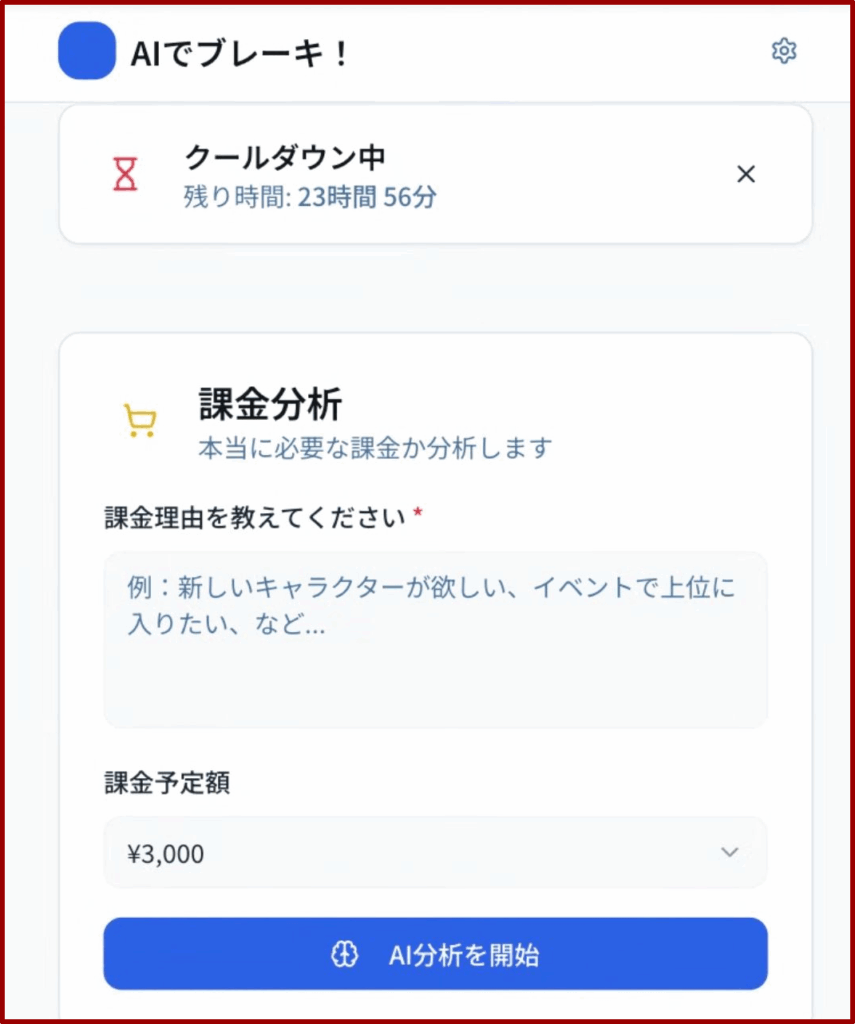This screenshot has width=855, height=1024.
Task: Focus the 課金理由 text field
Action: point(435,639)
